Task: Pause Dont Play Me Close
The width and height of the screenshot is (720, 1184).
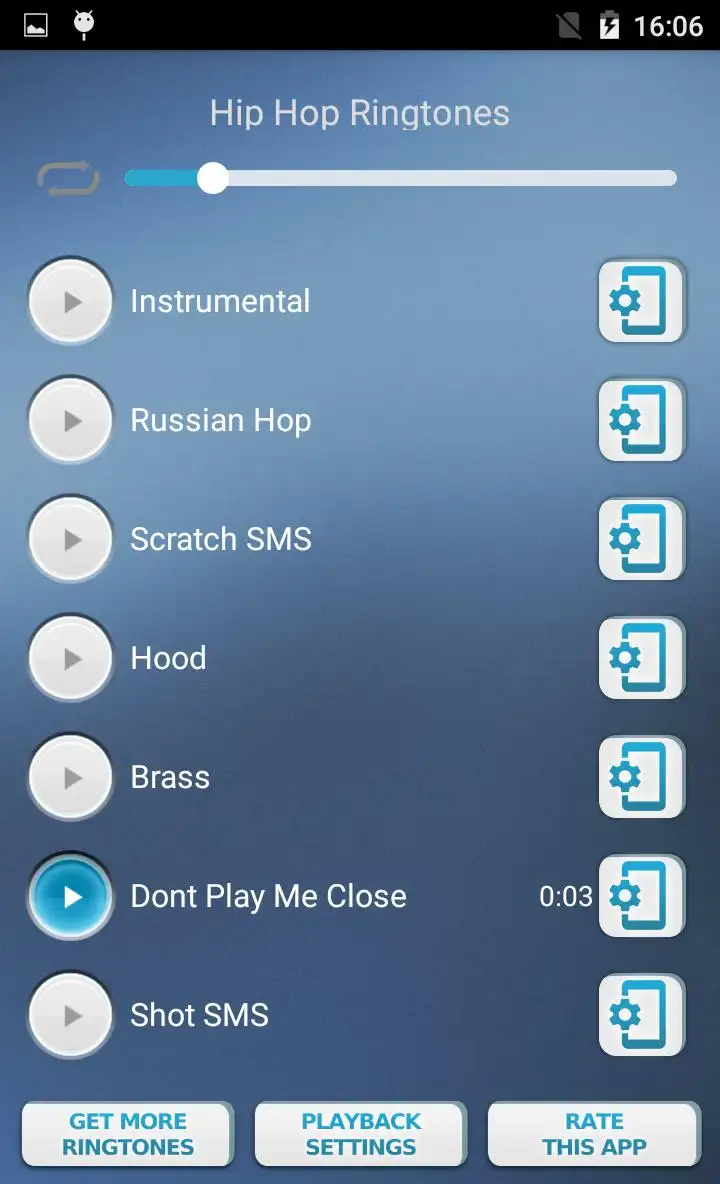Action: 71,896
